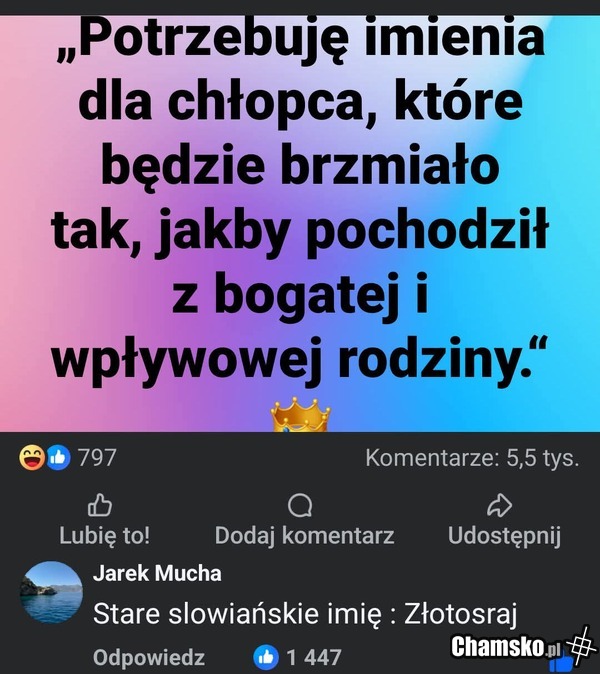The height and width of the screenshot is (674, 600).
Task: Reply to Jarek Mucha's comment with Odpowiedz
Action: [x=148, y=657]
